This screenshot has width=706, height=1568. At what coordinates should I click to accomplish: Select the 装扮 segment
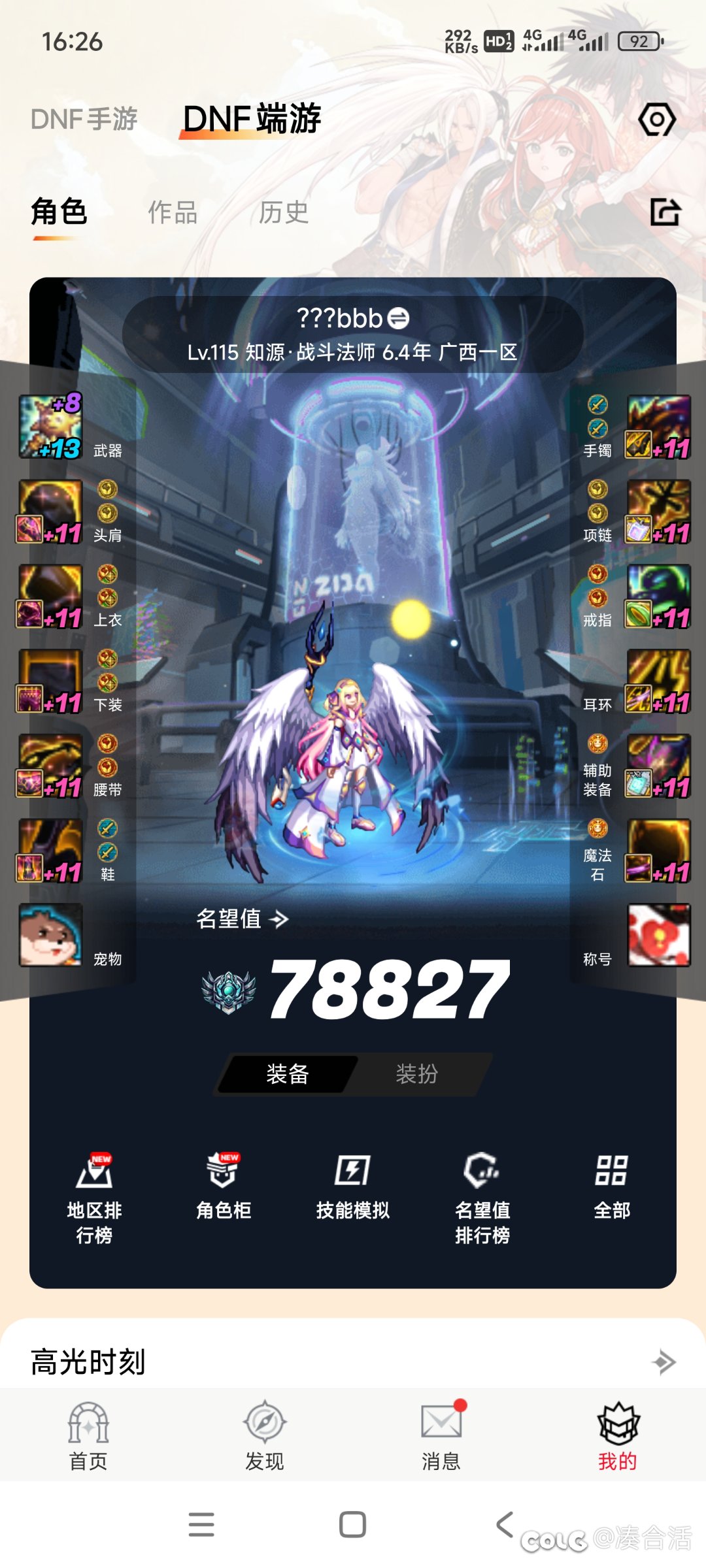click(416, 1073)
